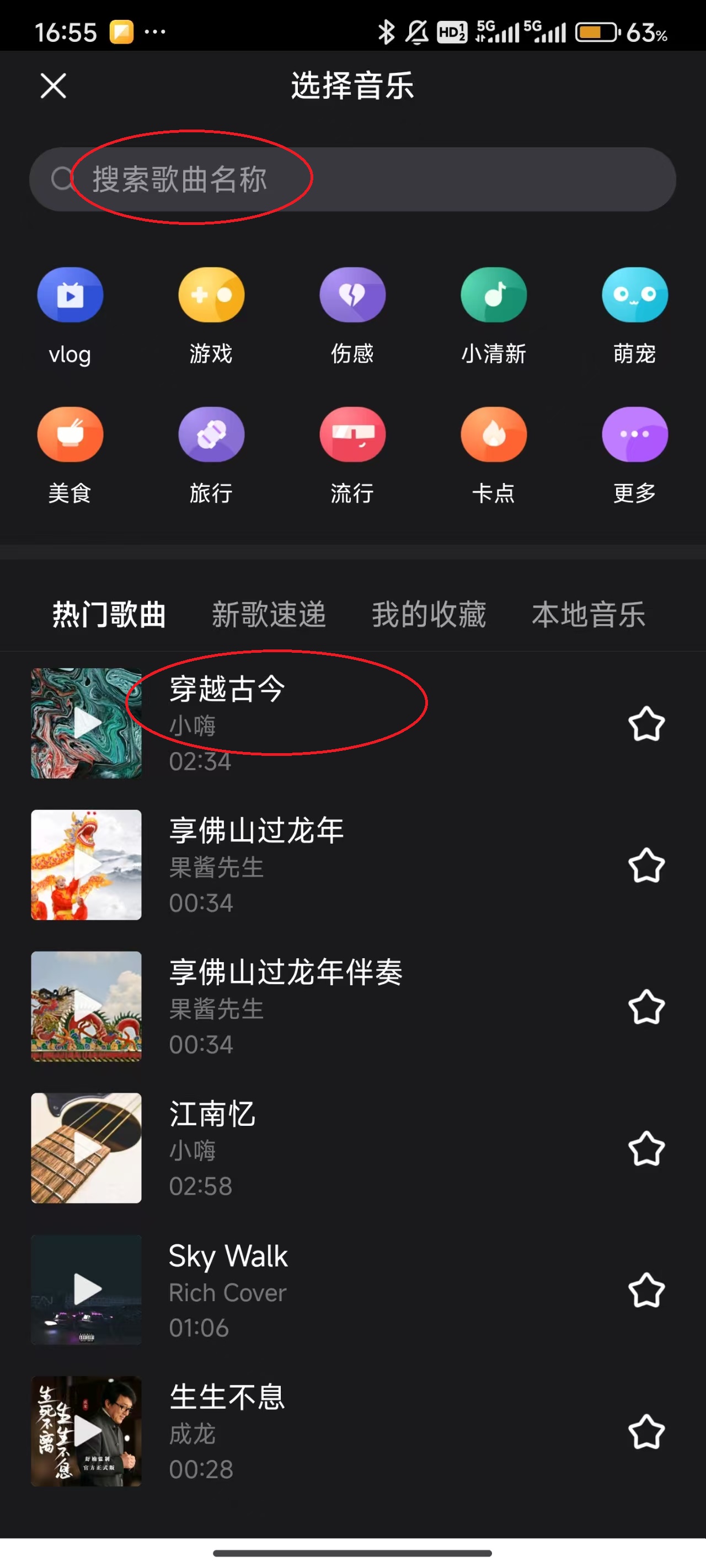Image resolution: width=706 pixels, height=1568 pixels.
Task: Select the 美食 category icon
Action: (69, 434)
